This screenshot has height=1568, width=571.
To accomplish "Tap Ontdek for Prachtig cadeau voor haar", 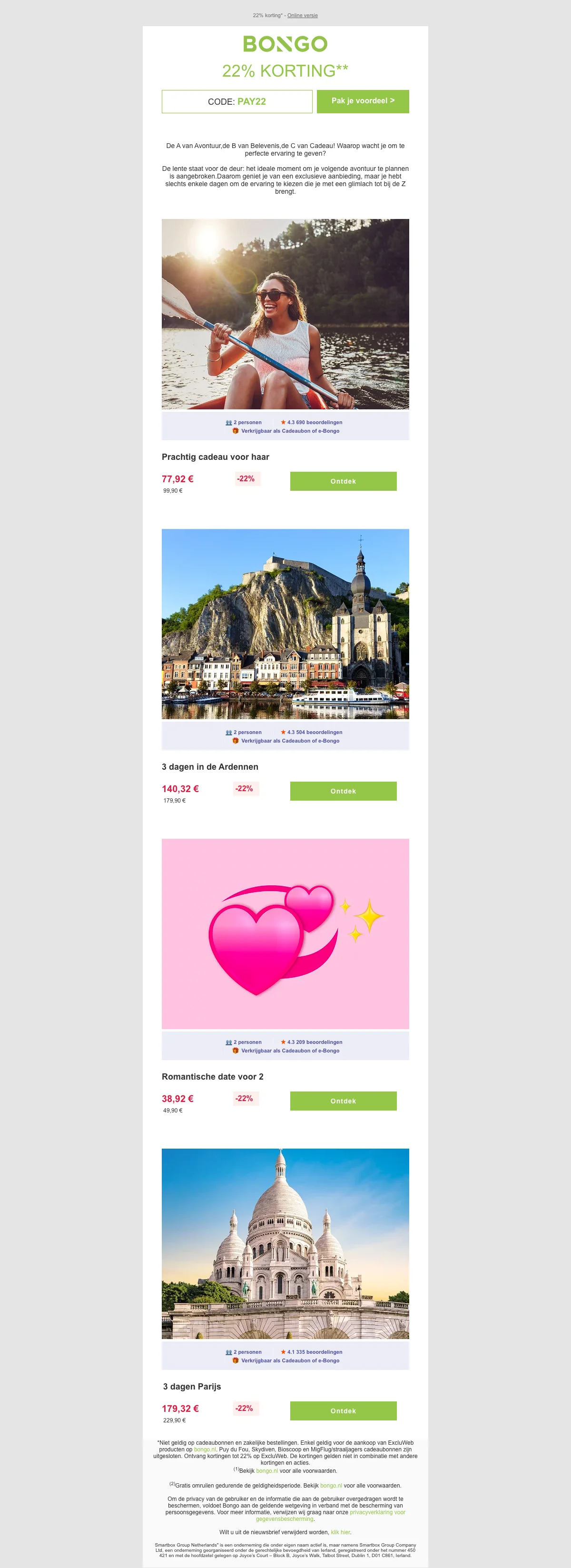I will pos(343,481).
